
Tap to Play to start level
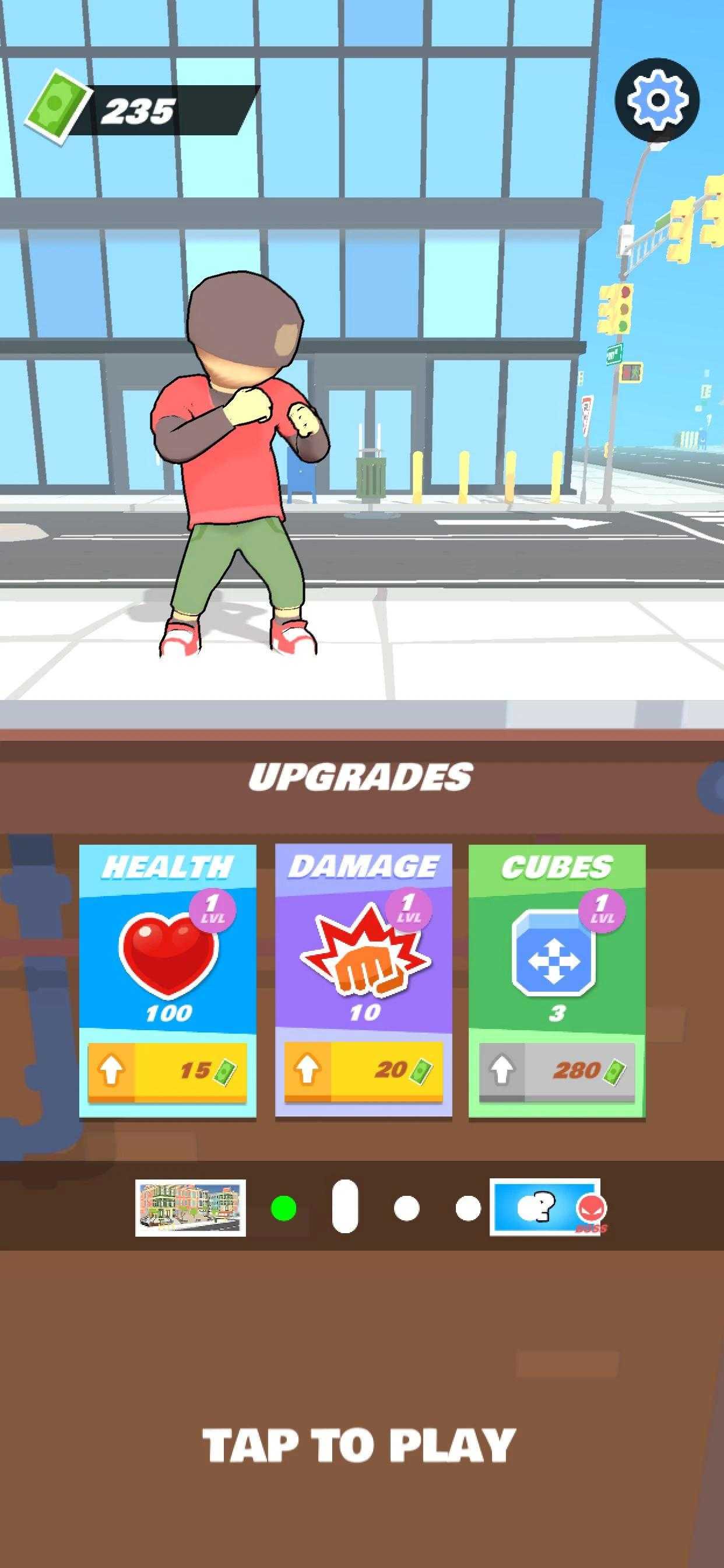pyautogui.click(x=359, y=1445)
